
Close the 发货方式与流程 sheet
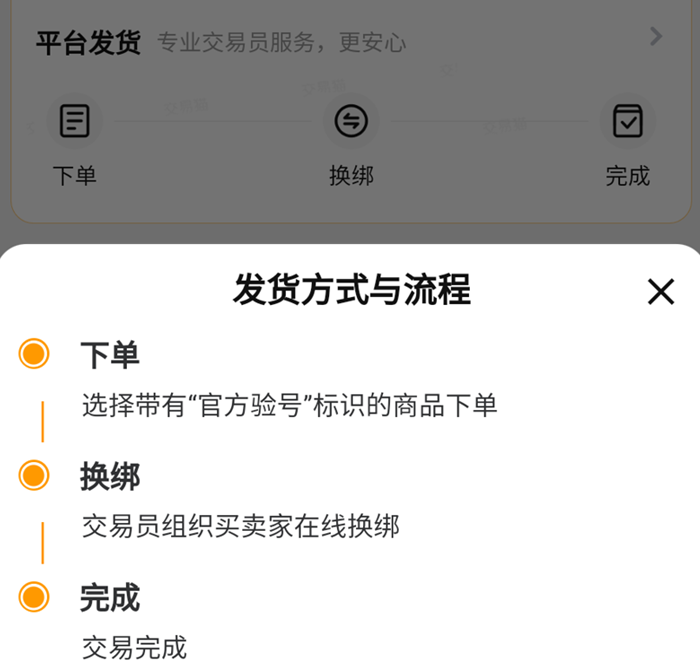(x=660, y=291)
